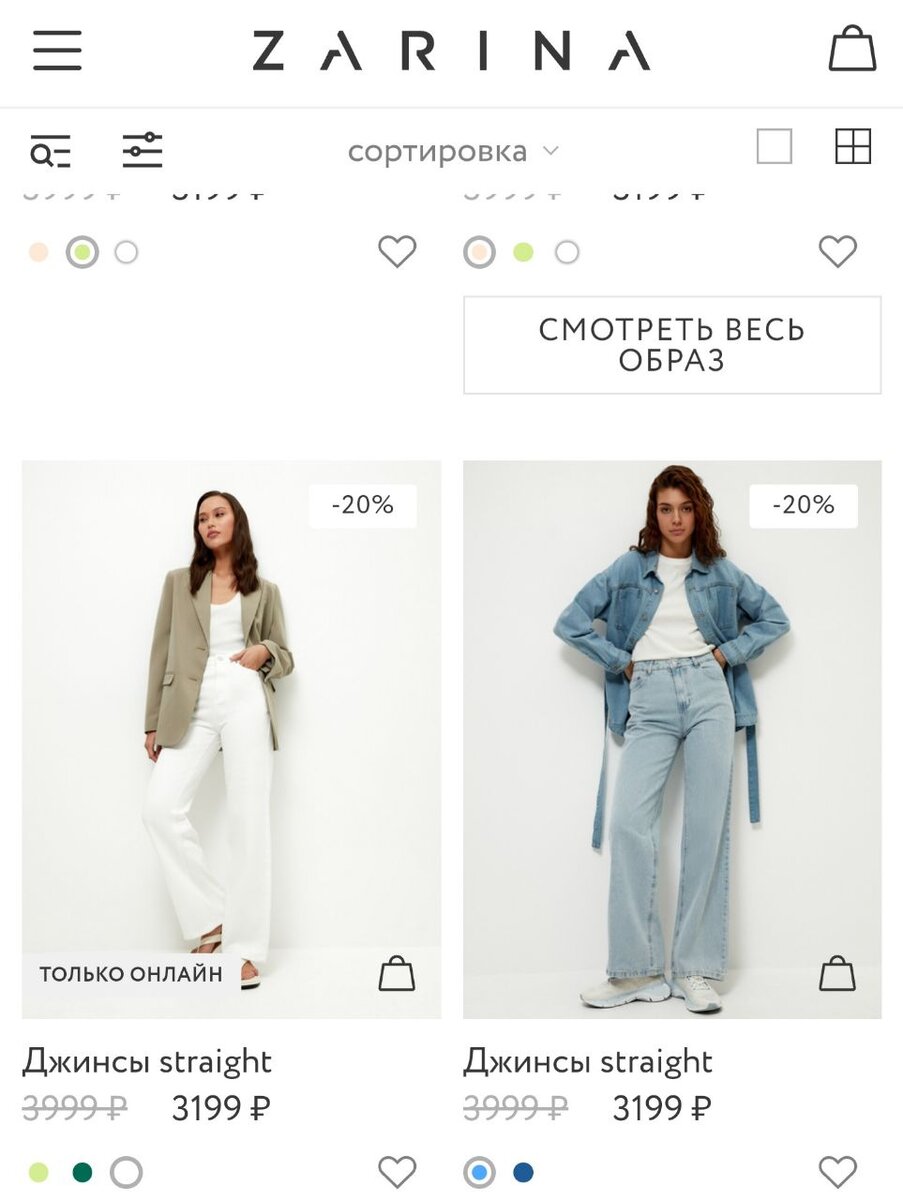Select light green color for white jeans
Screen dimensions: 903x1200
pos(38,1172)
